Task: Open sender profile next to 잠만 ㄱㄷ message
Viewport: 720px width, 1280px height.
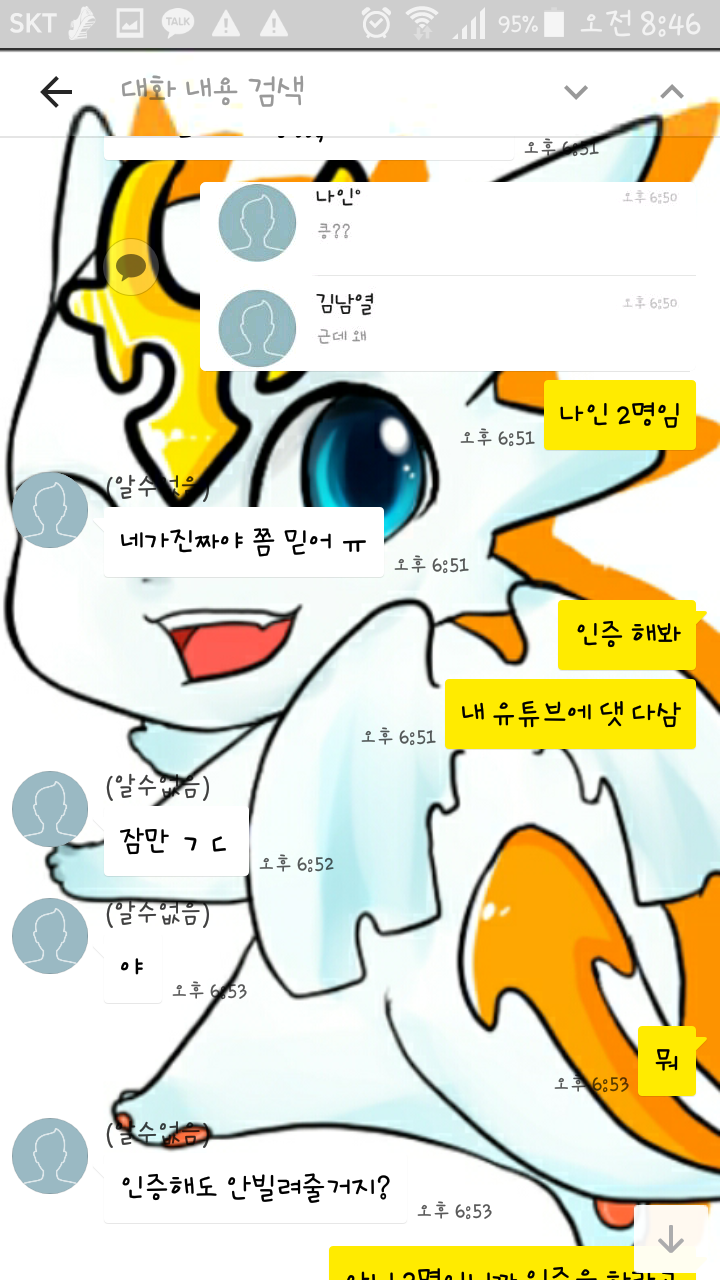Action: point(50,809)
